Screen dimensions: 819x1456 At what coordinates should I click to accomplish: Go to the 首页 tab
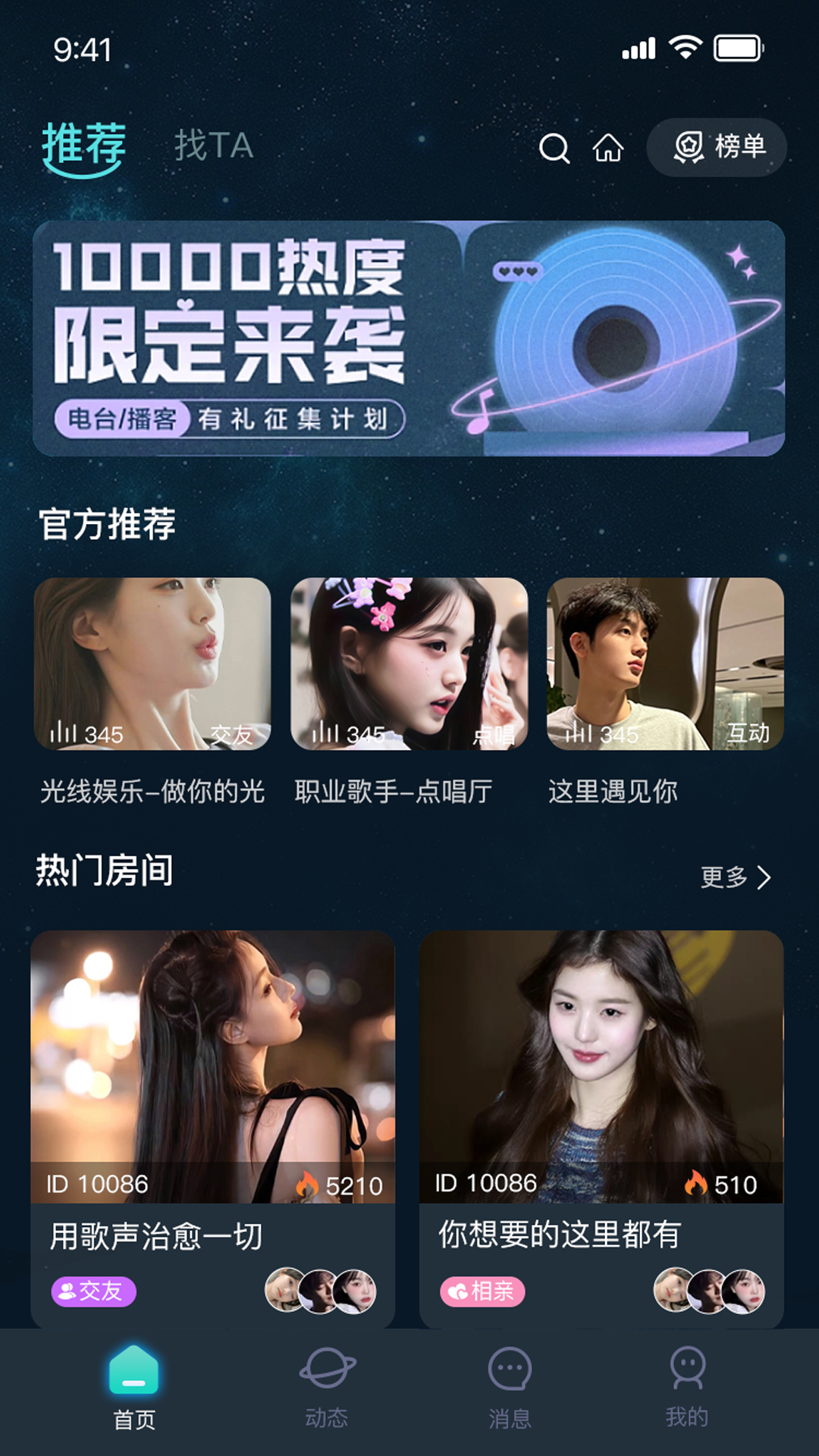tap(134, 1388)
